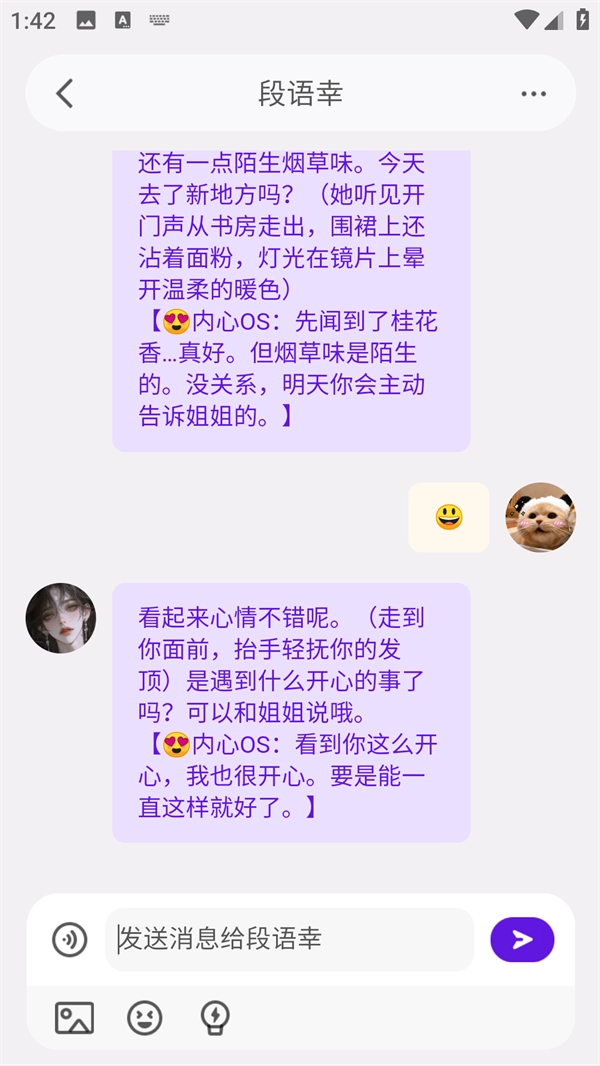Image resolution: width=600 pixels, height=1066 pixels.
Task: Tap the lightbulb inspiration icon
Action: click(x=215, y=1018)
